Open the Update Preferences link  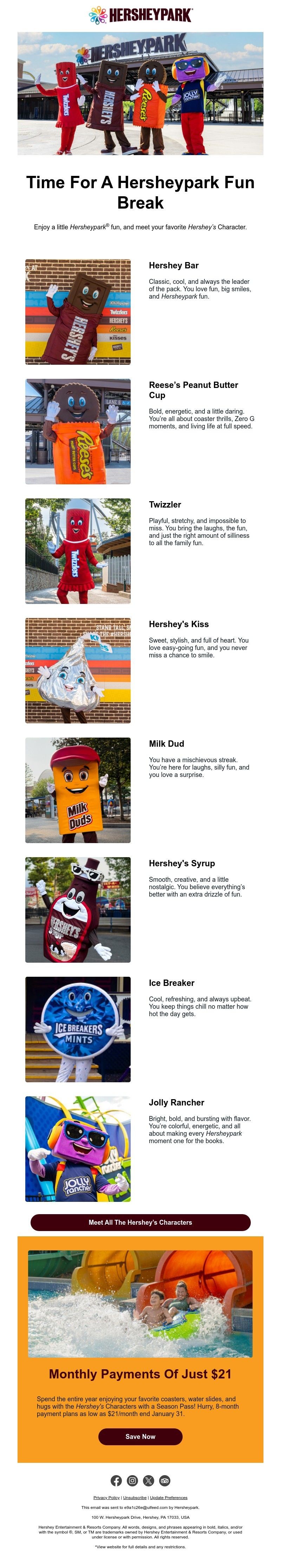point(169,1497)
